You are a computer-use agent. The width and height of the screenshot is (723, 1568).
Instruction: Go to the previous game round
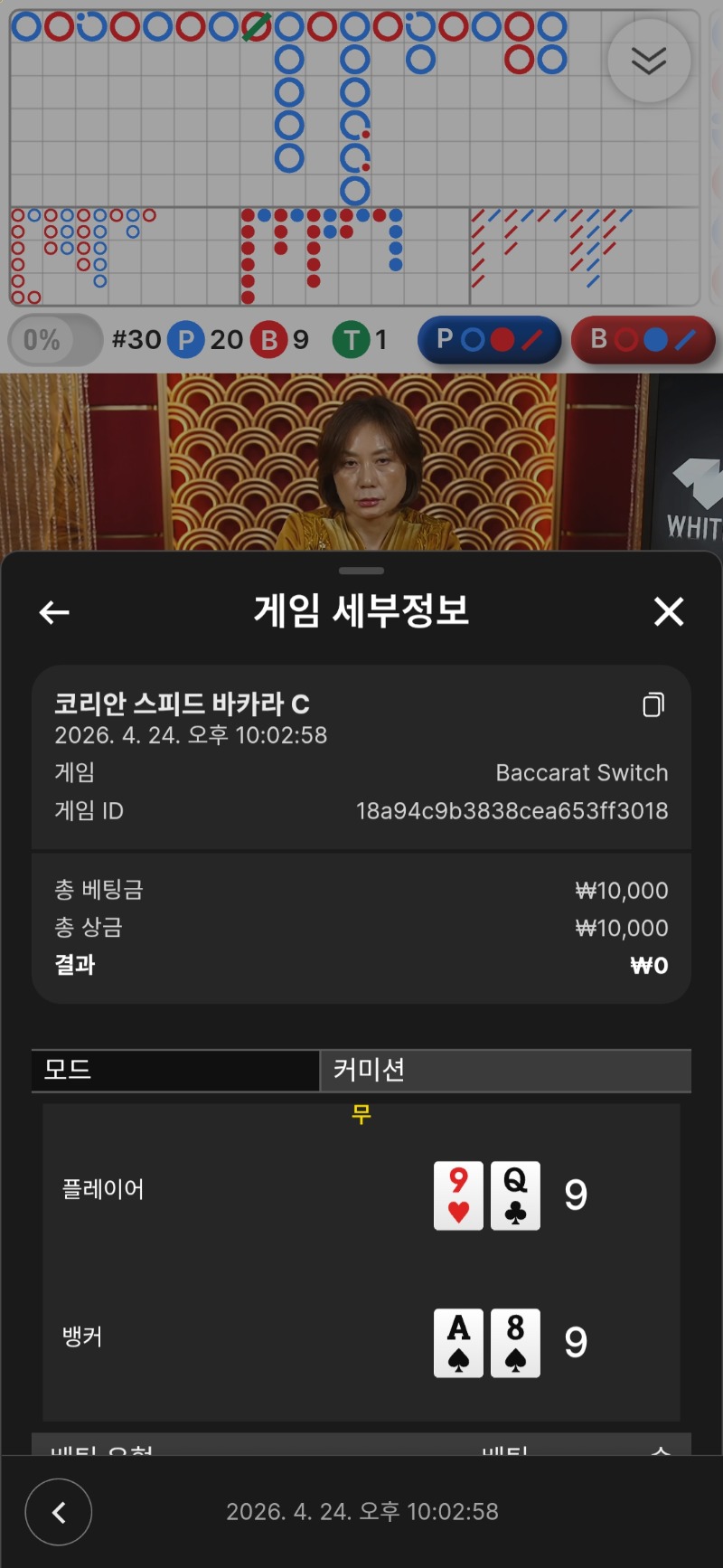coord(59,1512)
